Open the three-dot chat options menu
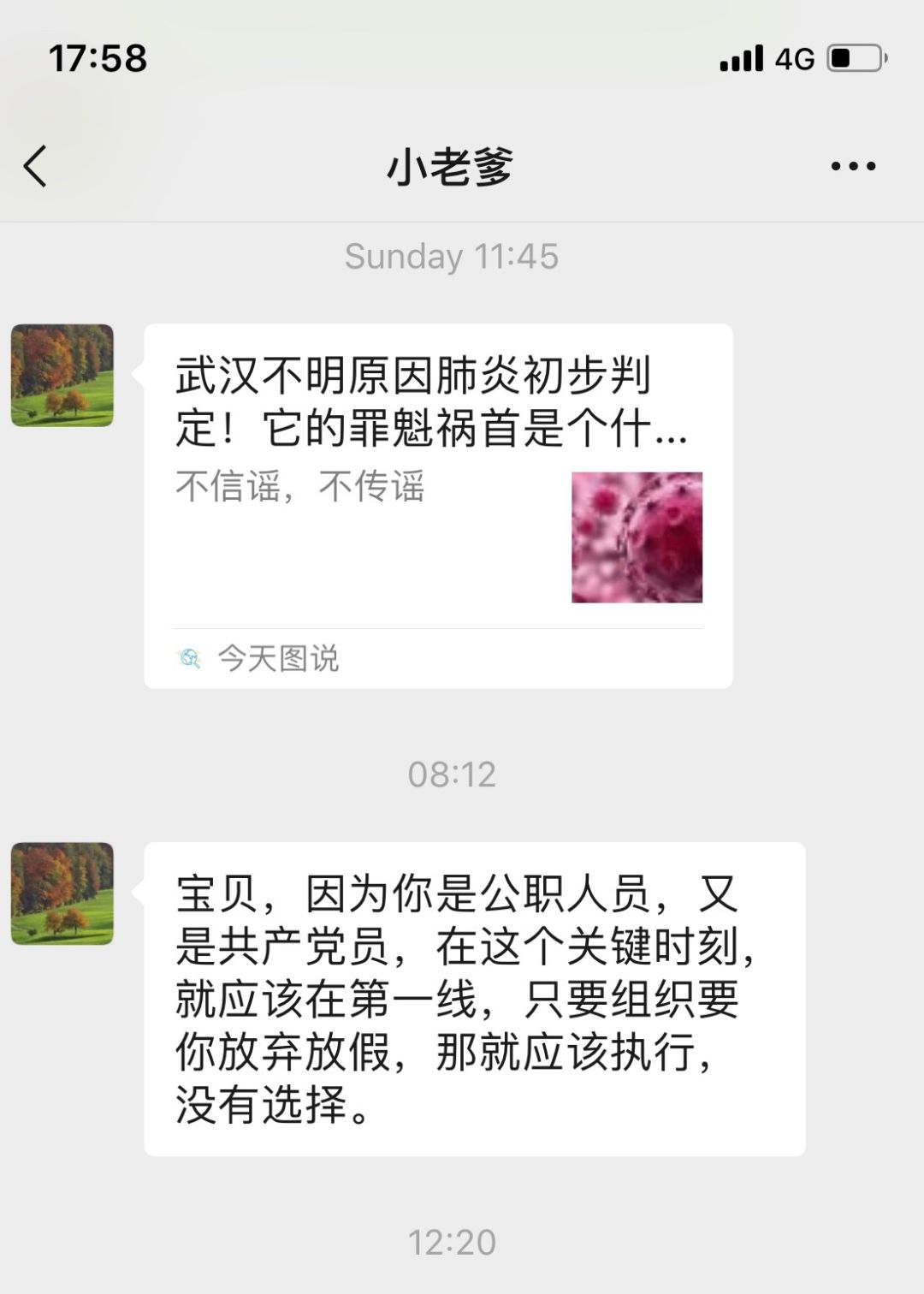The image size is (924, 1294). [x=853, y=166]
